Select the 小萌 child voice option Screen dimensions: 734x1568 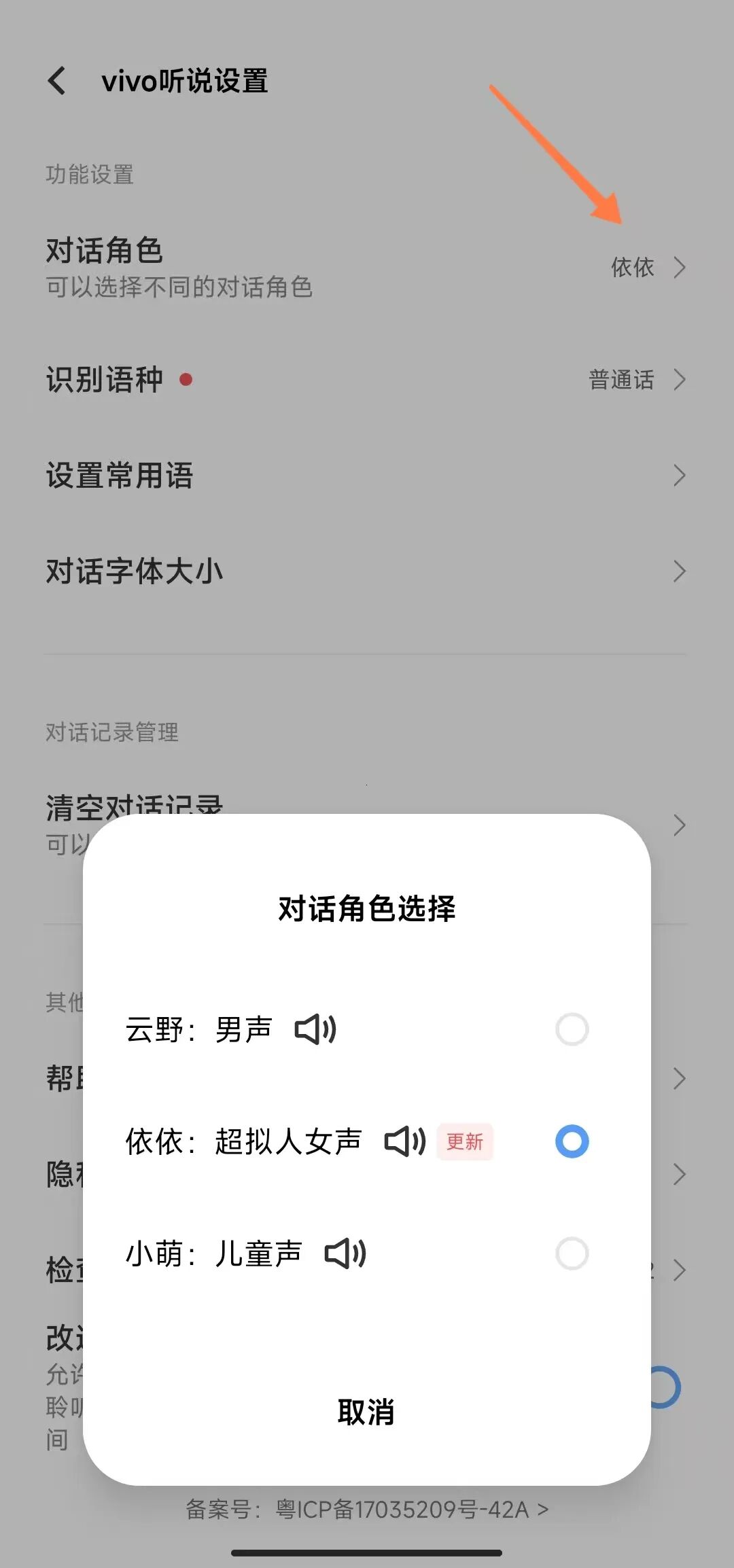[572, 1253]
